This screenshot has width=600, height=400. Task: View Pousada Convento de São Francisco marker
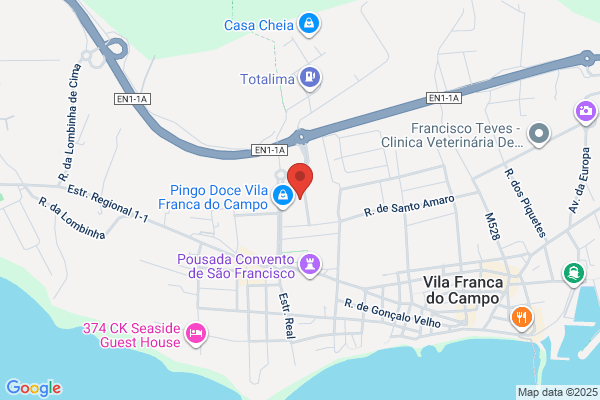click(x=310, y=266)
